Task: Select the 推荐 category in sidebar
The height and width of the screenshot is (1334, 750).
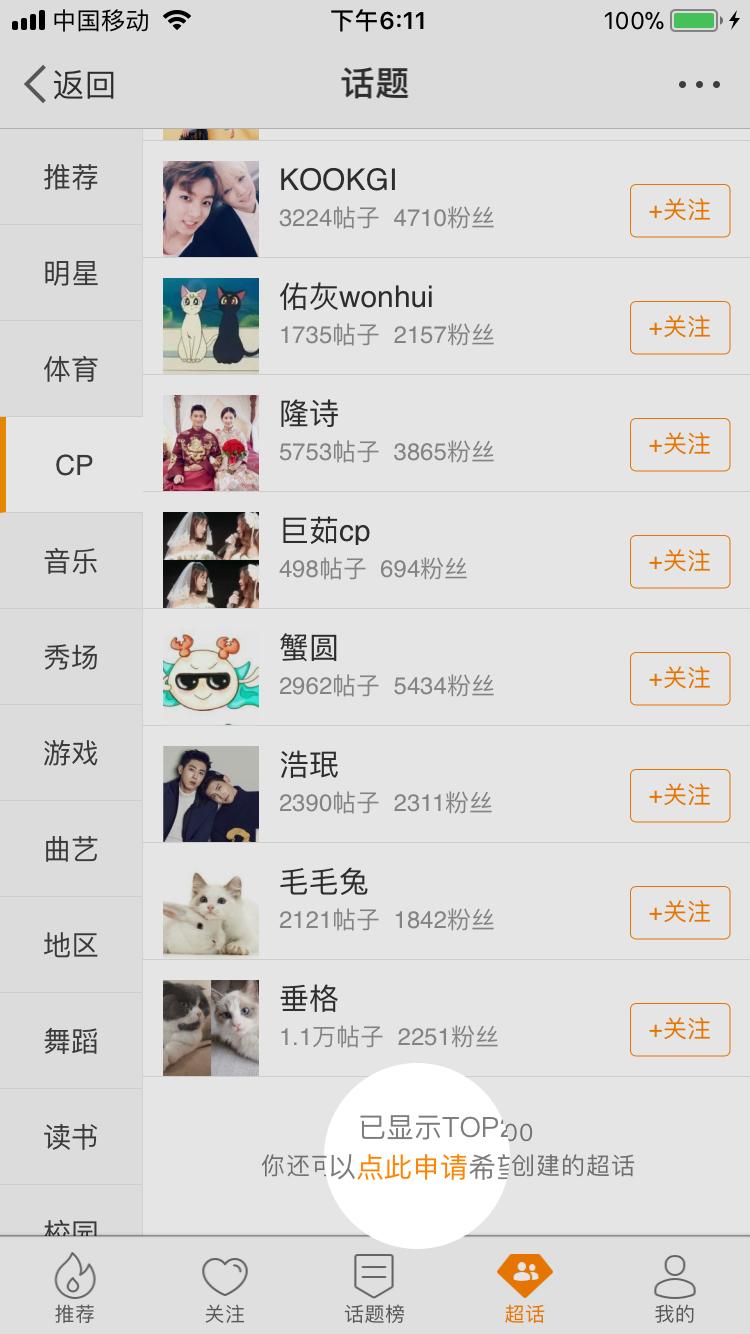Action: [x=71, y=177]
